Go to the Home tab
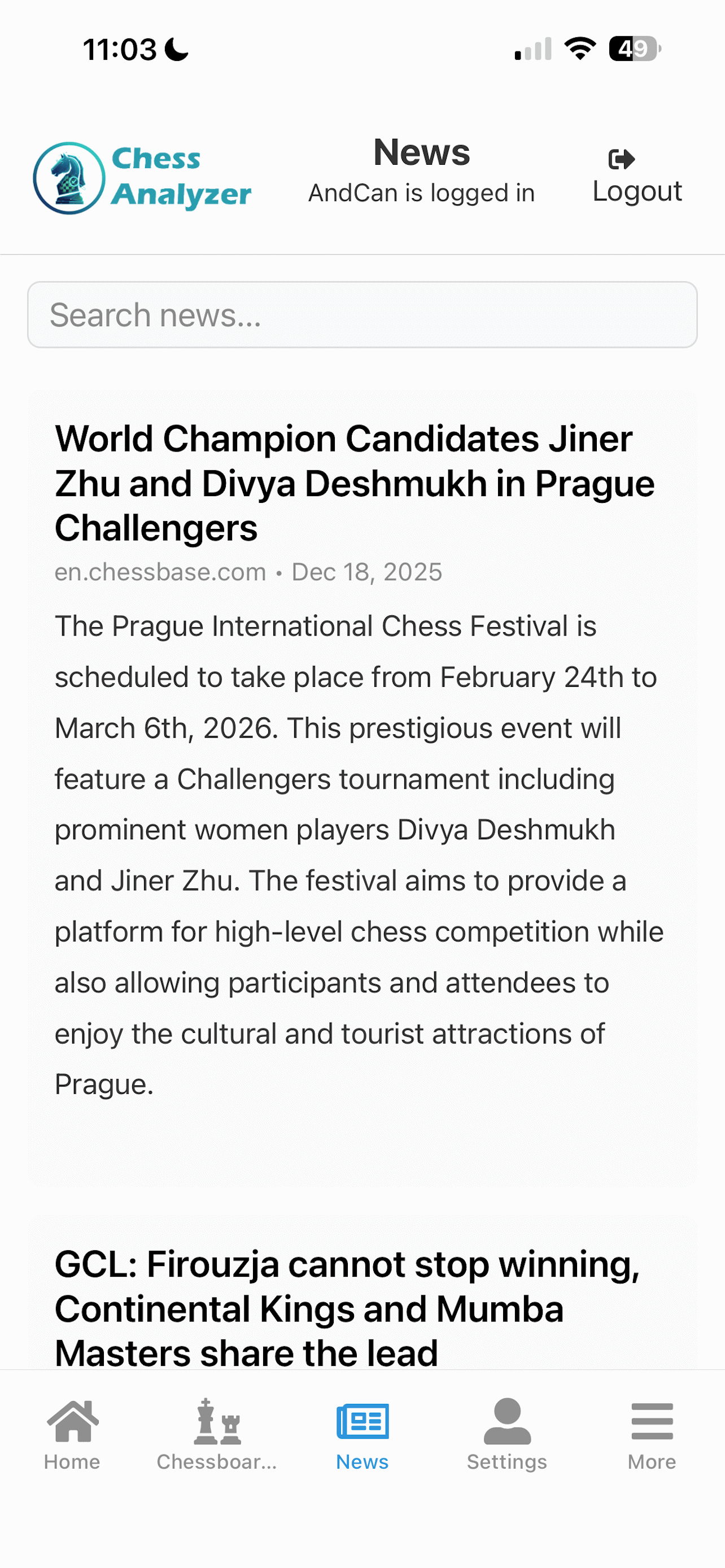 (72, 1434)
